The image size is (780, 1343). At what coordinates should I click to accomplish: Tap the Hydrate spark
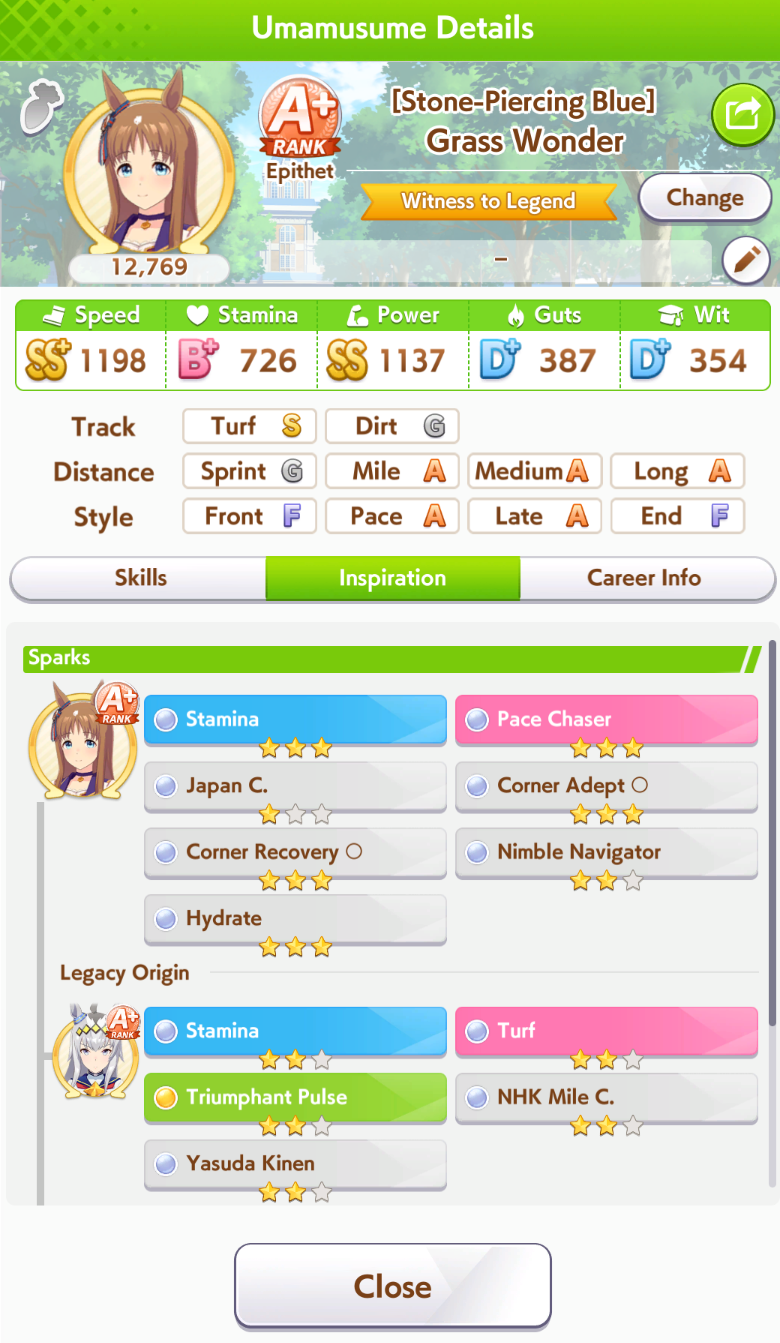295,918
